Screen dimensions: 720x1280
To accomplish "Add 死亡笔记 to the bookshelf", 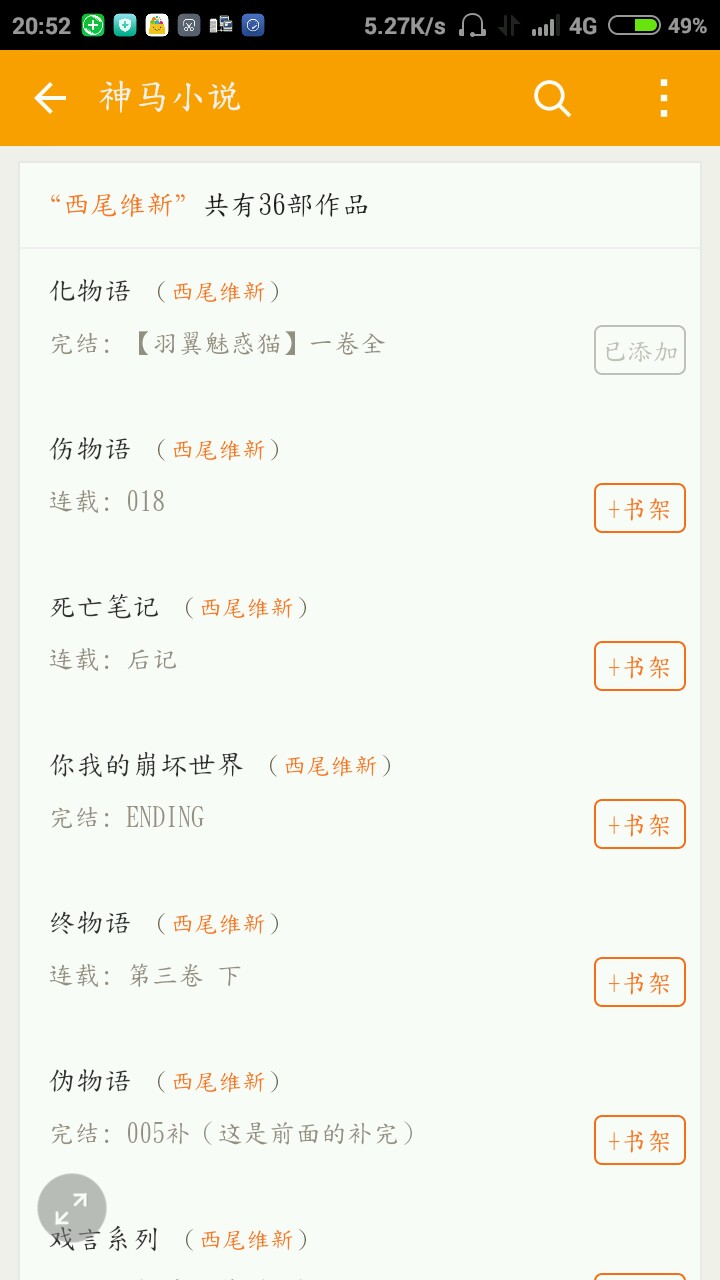I will tap(639, 666).
